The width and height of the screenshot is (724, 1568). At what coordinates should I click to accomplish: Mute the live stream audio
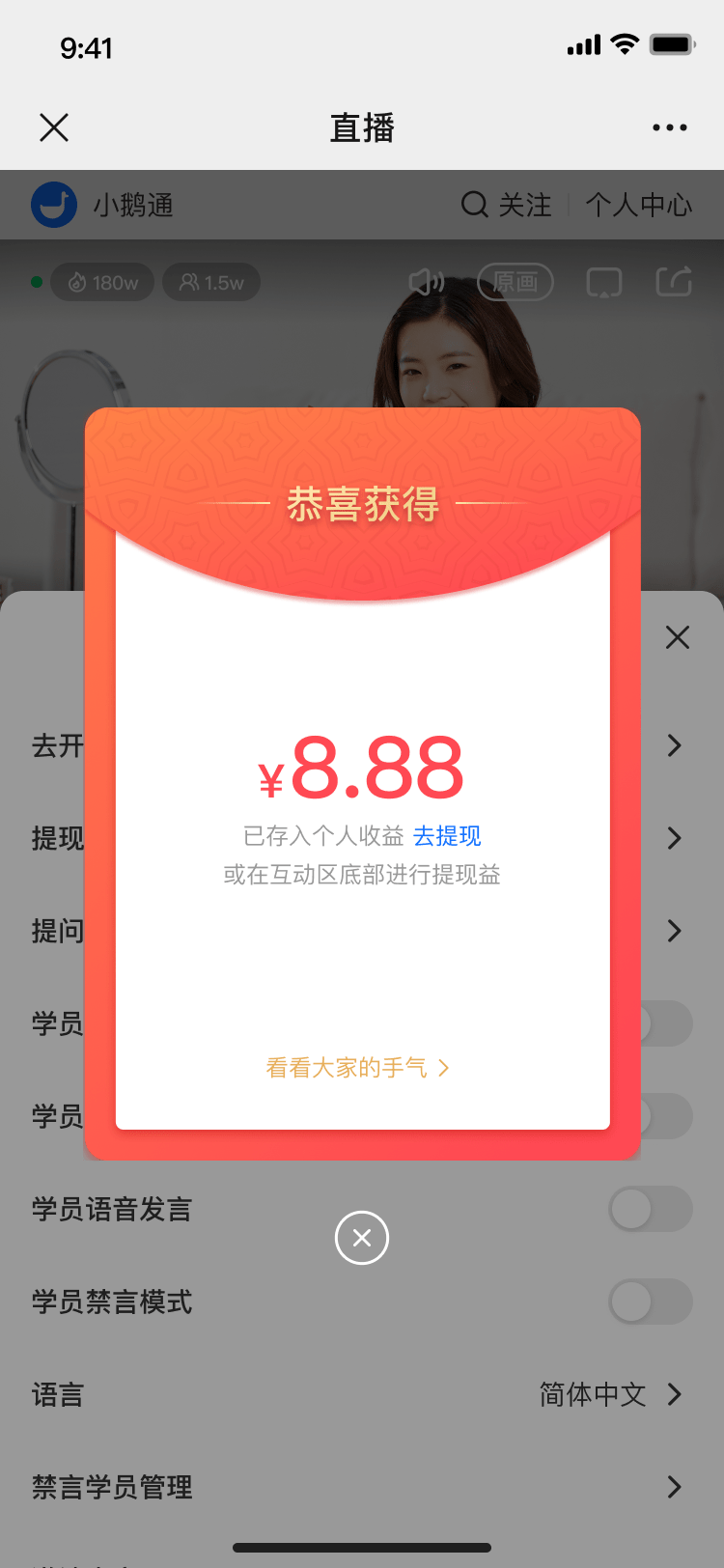pyautogui.click(x=427, y=282)
